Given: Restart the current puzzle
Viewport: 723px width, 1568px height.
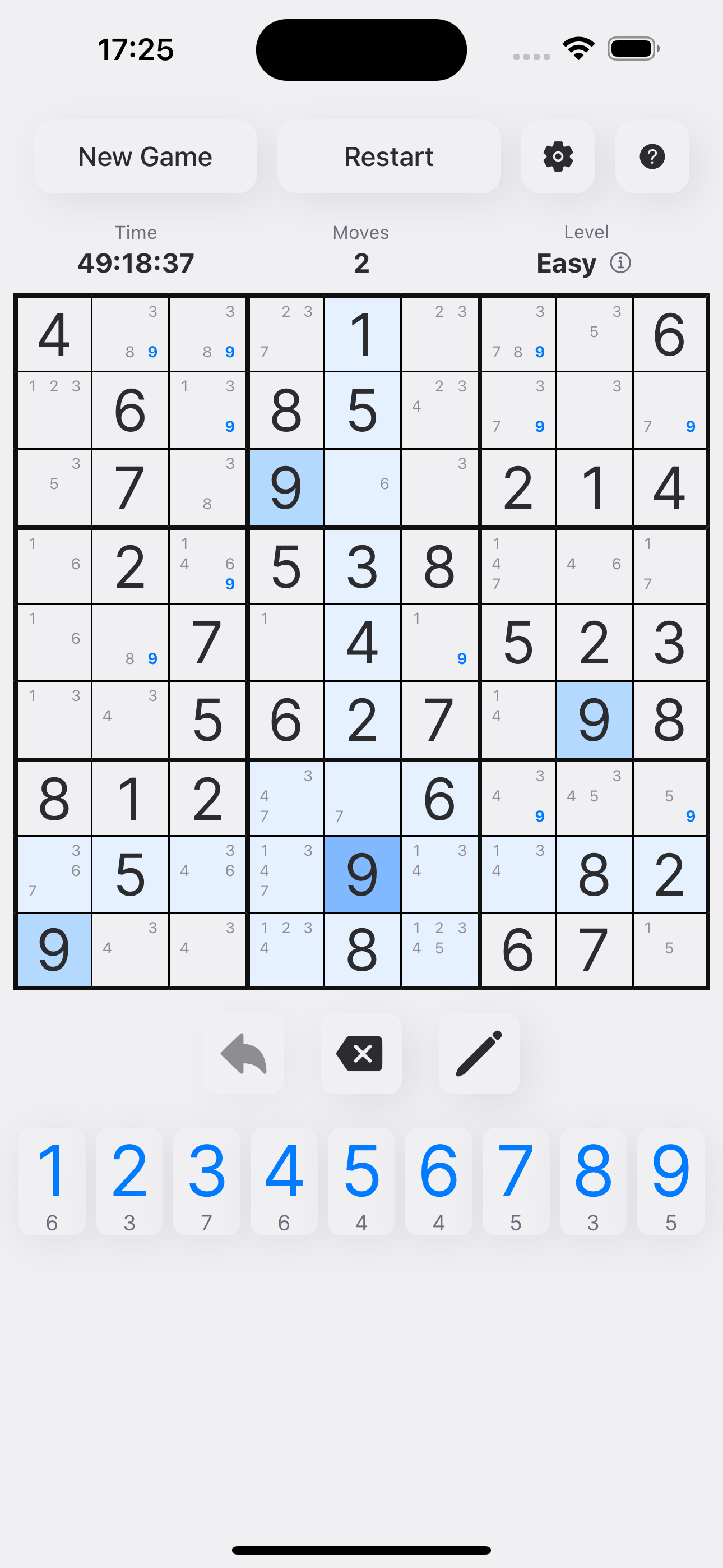Looking at the screenshot, I should (x=389, y=156).
